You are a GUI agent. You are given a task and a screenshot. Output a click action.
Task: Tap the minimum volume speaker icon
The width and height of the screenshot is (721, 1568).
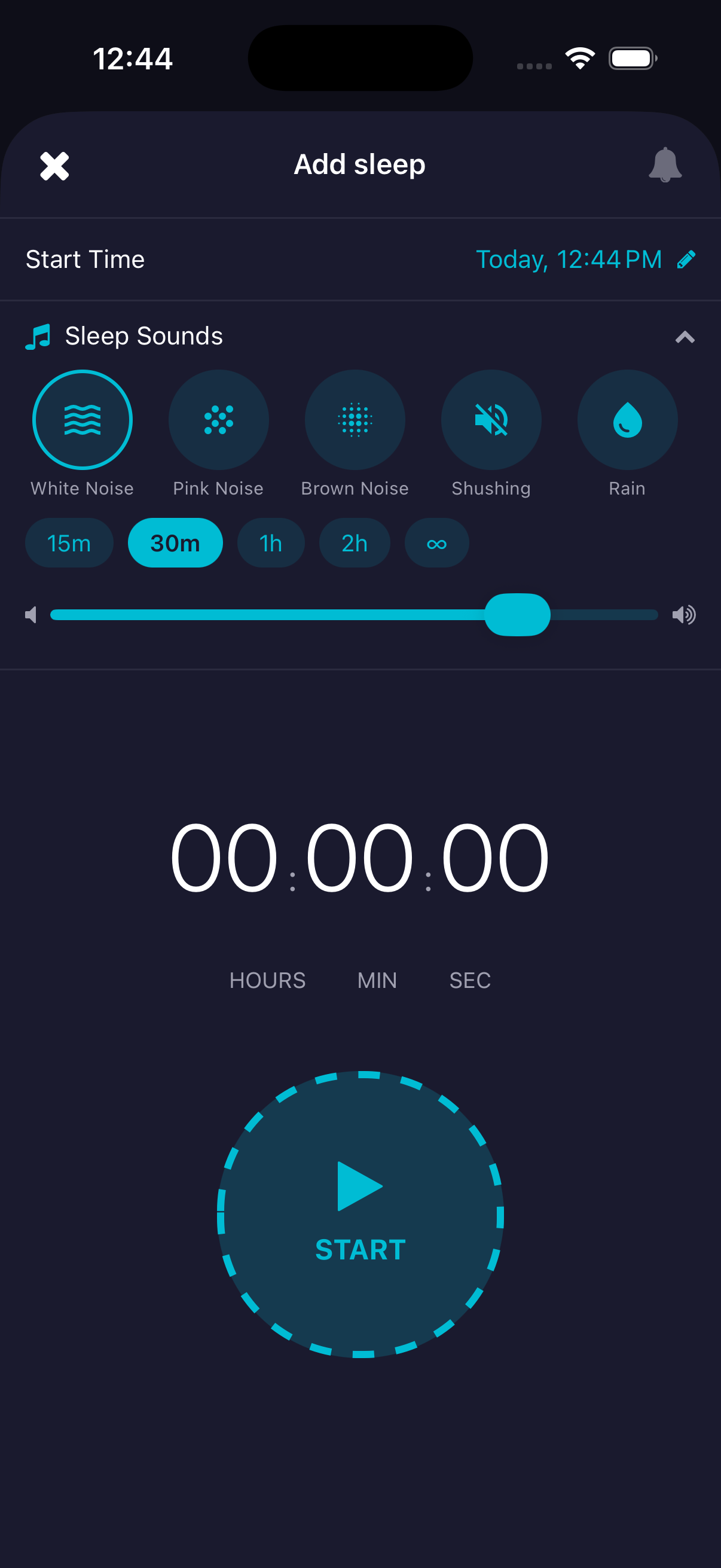point(32,614)
